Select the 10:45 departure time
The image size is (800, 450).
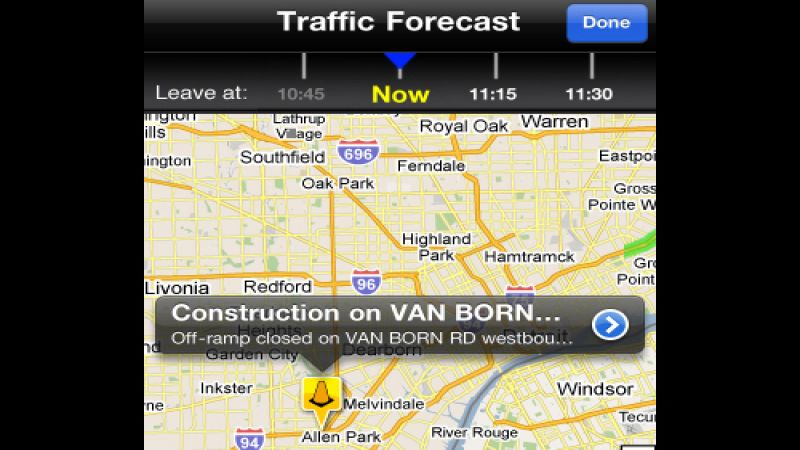coord(300,94)
